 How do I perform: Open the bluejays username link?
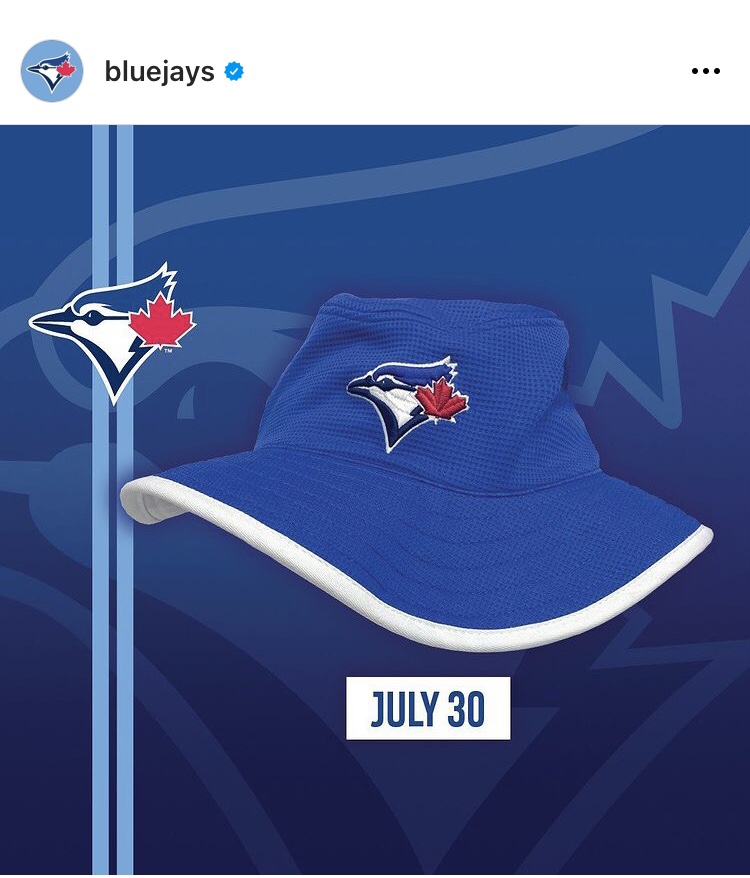pos(160,72)
